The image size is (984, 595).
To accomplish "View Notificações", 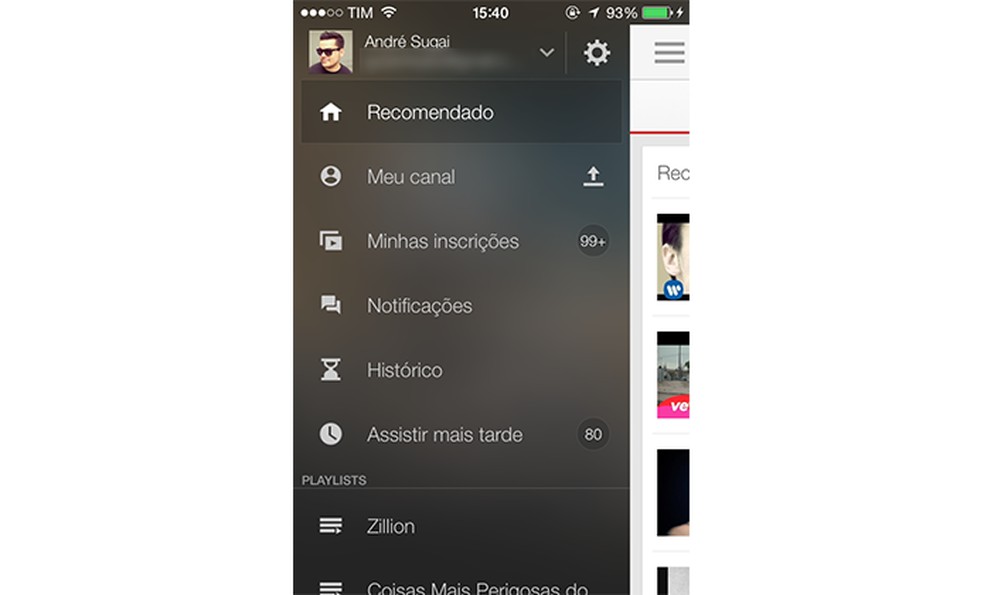I will (x=419, y=306).
